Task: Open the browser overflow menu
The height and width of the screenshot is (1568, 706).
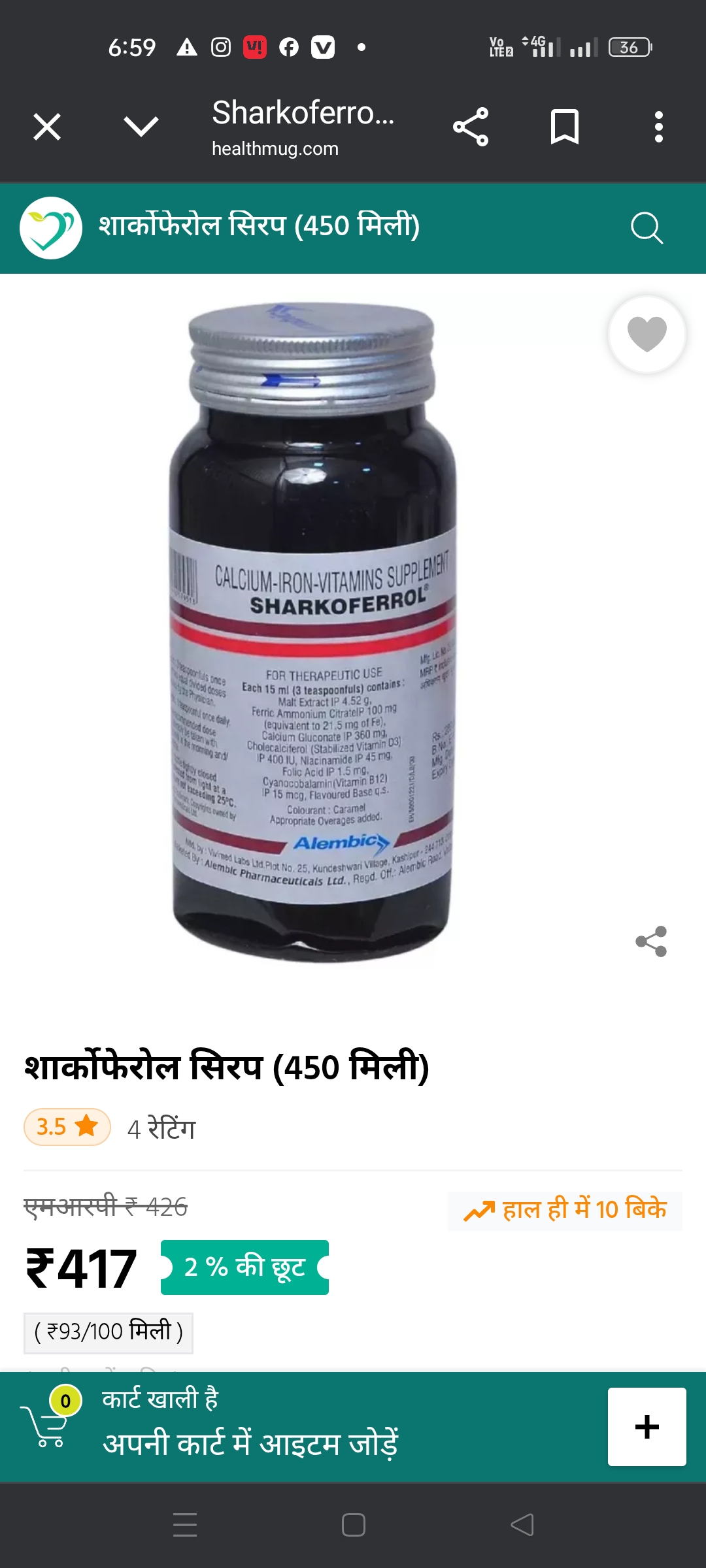Action: (x=658, y=127)
